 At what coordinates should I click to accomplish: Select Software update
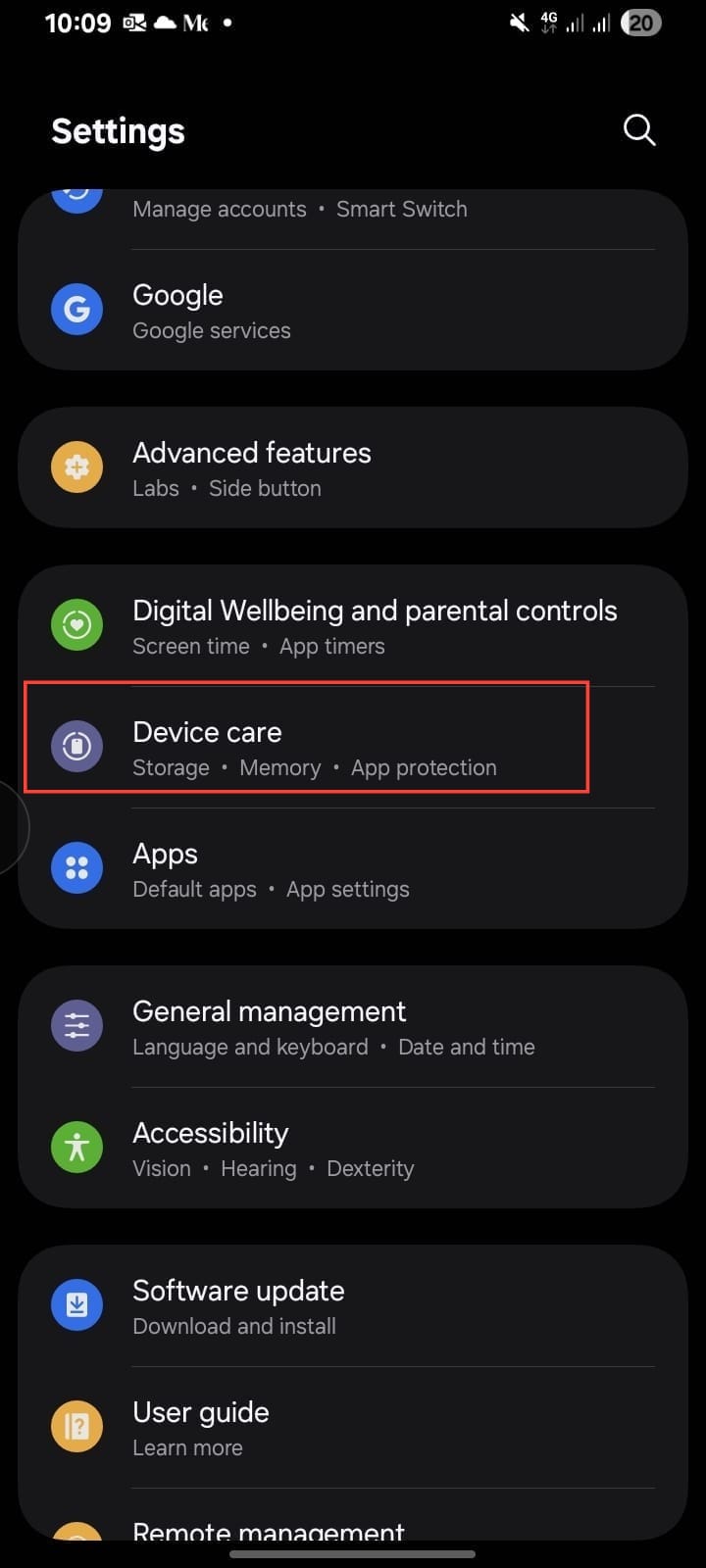click(353, 1306)
